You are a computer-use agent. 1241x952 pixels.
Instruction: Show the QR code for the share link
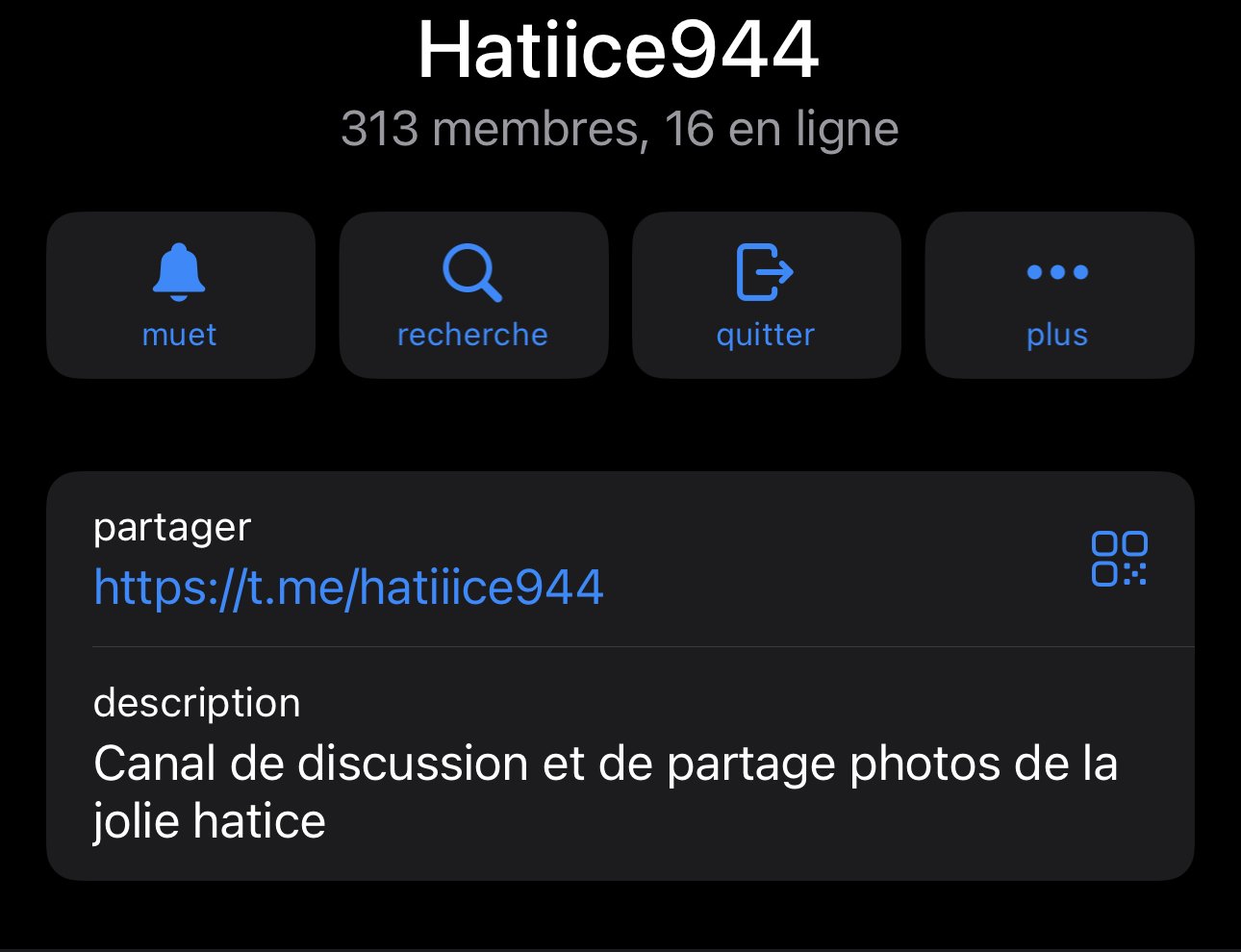pyautogui.click(x=1119, y=559)
